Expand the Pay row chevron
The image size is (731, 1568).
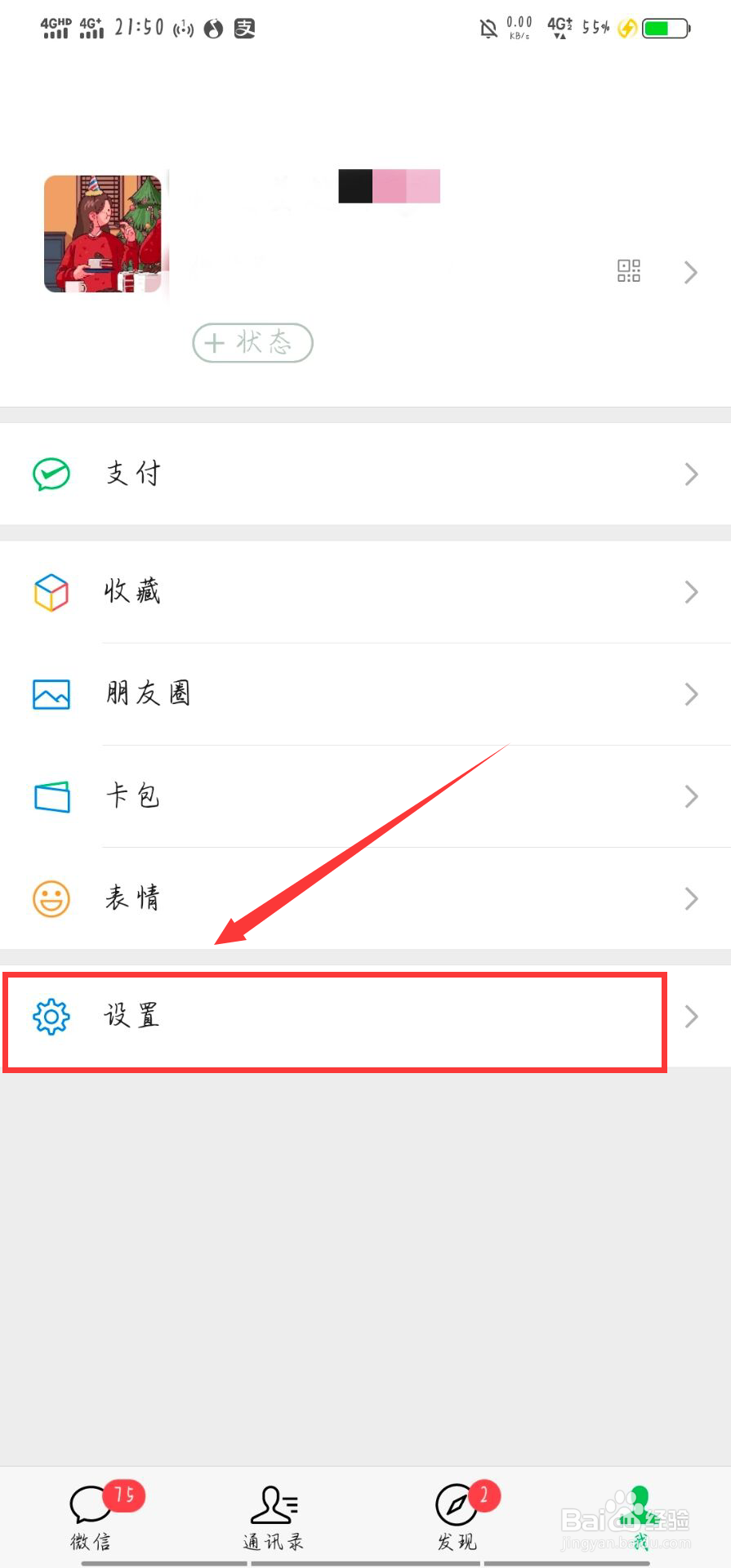(x=690, y=474)
